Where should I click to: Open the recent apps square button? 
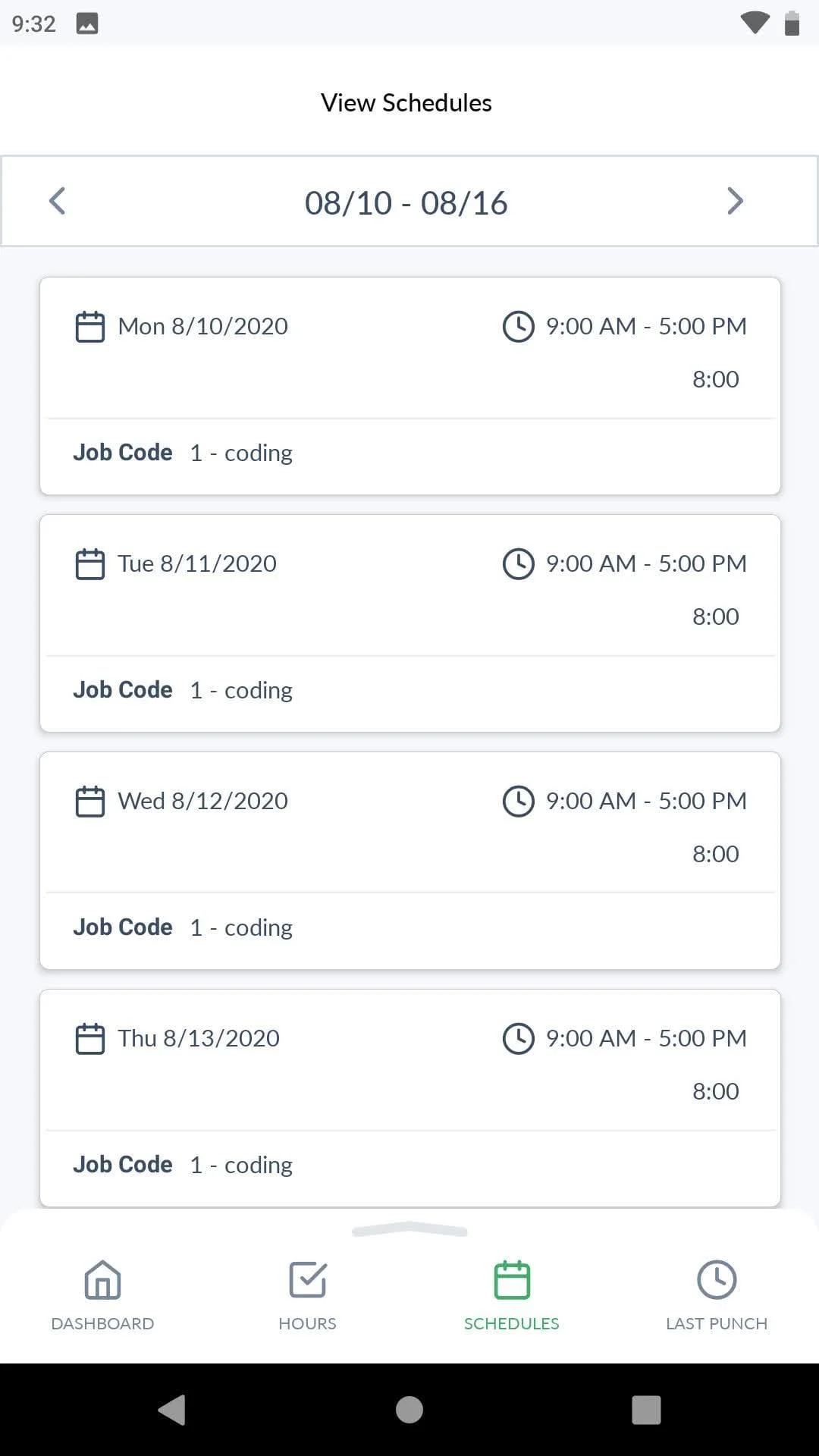[646, 1411]
